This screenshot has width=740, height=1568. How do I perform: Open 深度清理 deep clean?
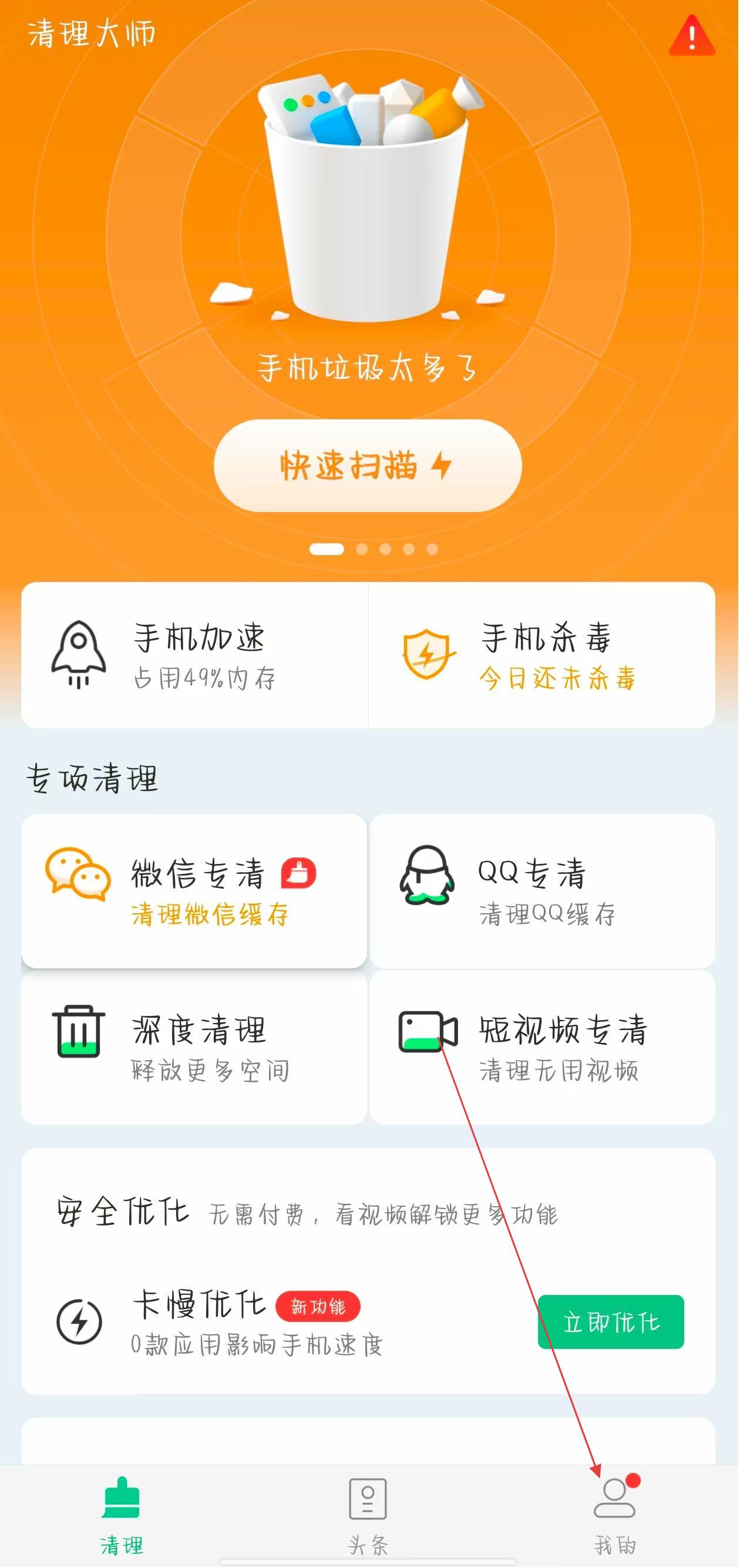point(194,1047)
